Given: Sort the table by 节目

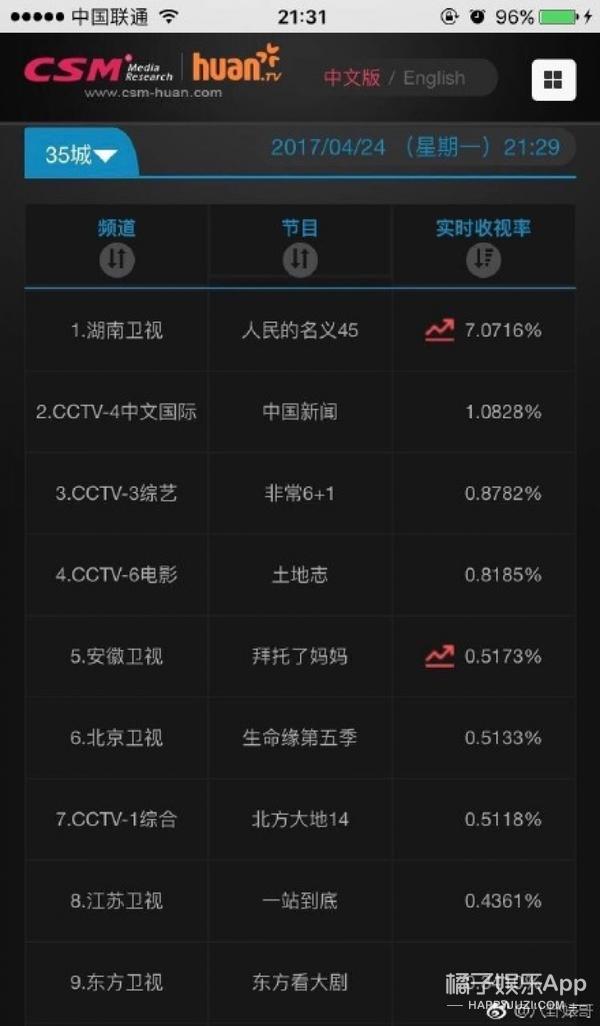Looking at the screenshot, I should 299,259.
